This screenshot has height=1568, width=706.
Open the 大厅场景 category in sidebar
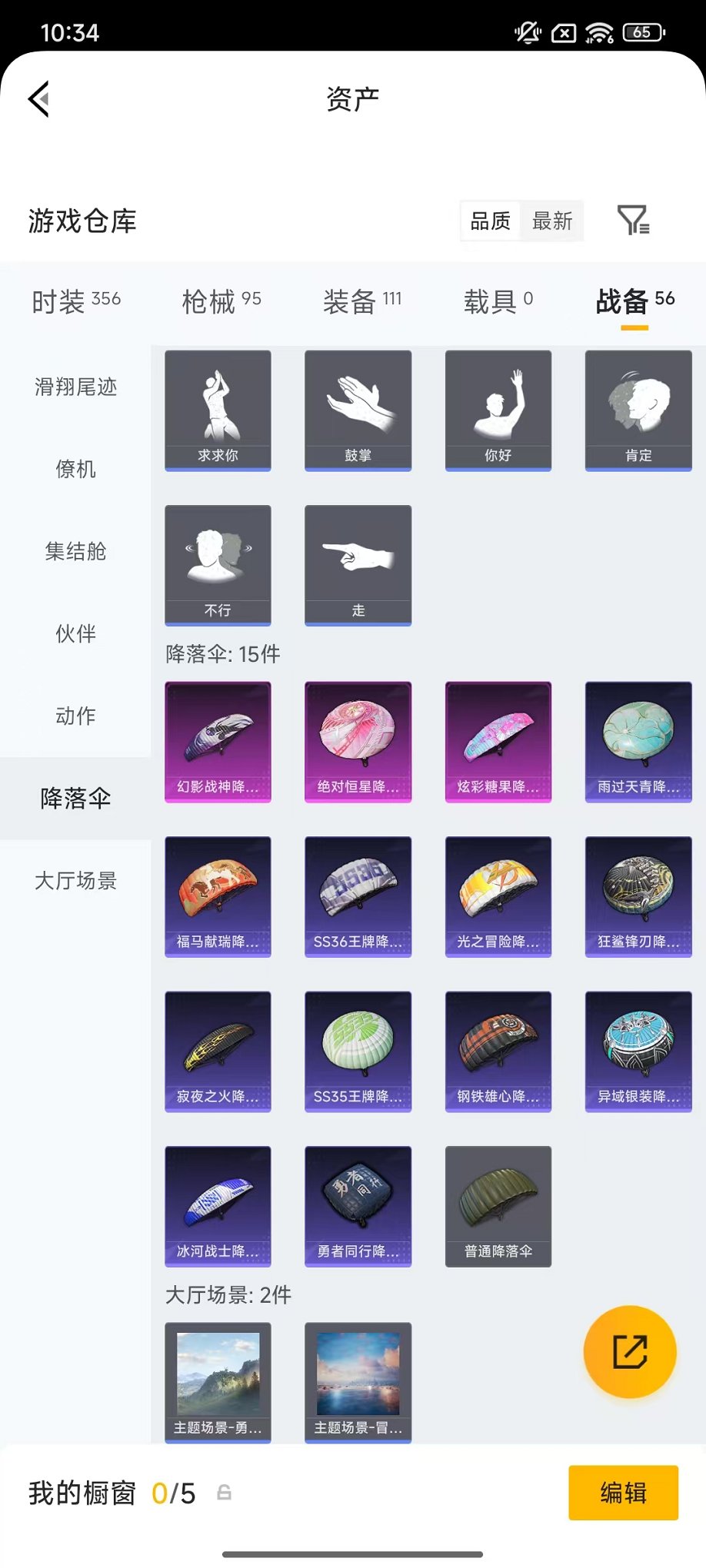[x=75, y=882]
